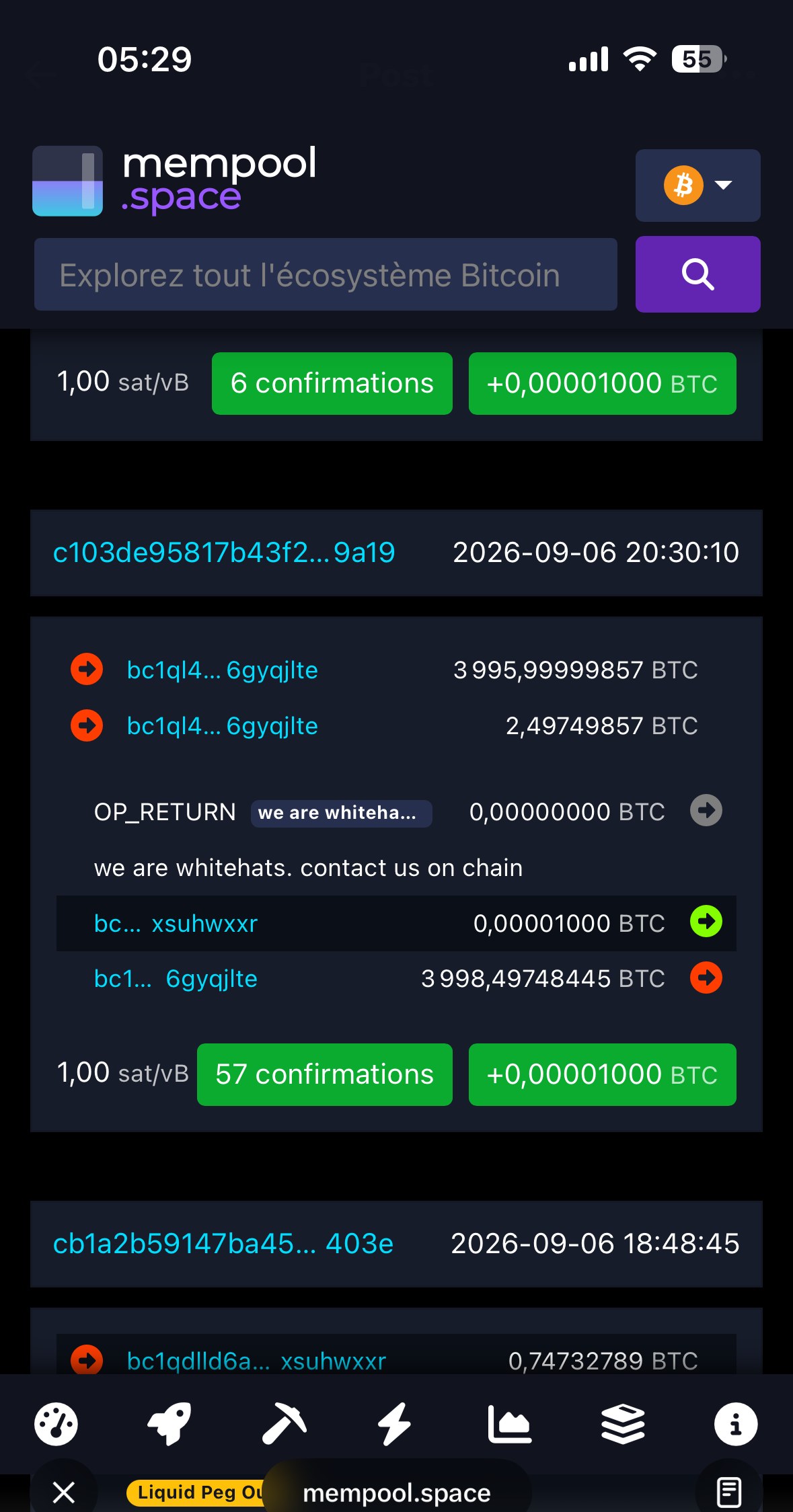
Task: Tap the green arrow next to 0,00001000 BTC output
Action: (706, 921)
